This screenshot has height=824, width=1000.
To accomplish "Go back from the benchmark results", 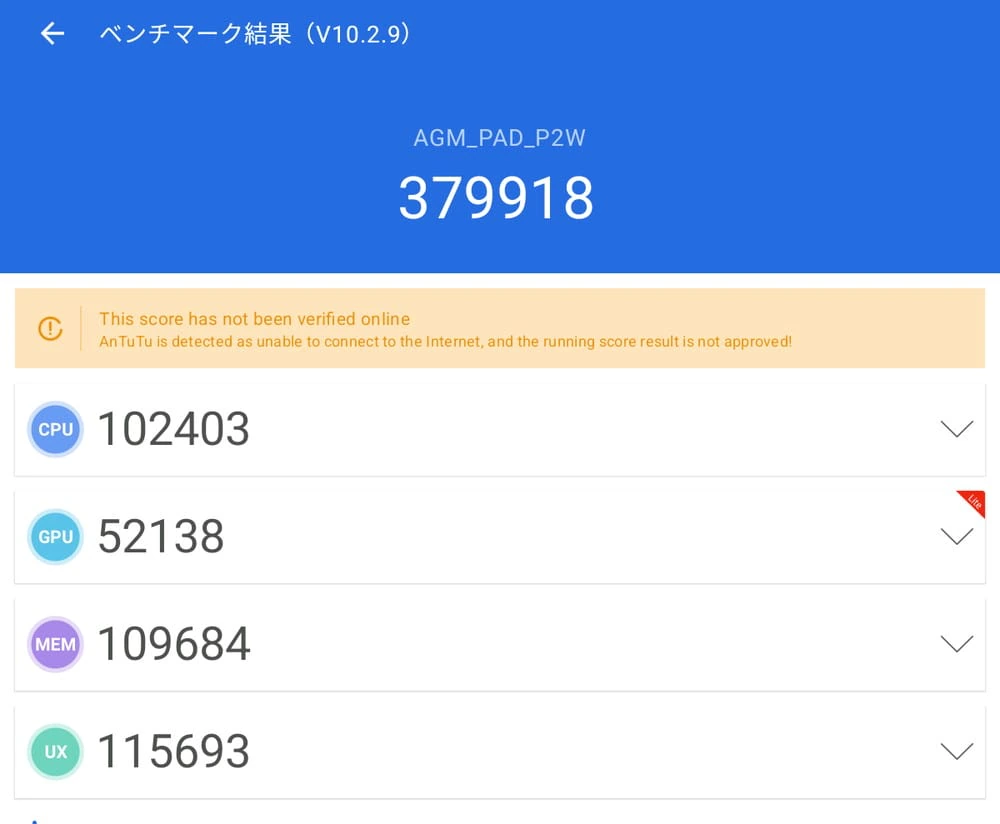I will [52, 34].
